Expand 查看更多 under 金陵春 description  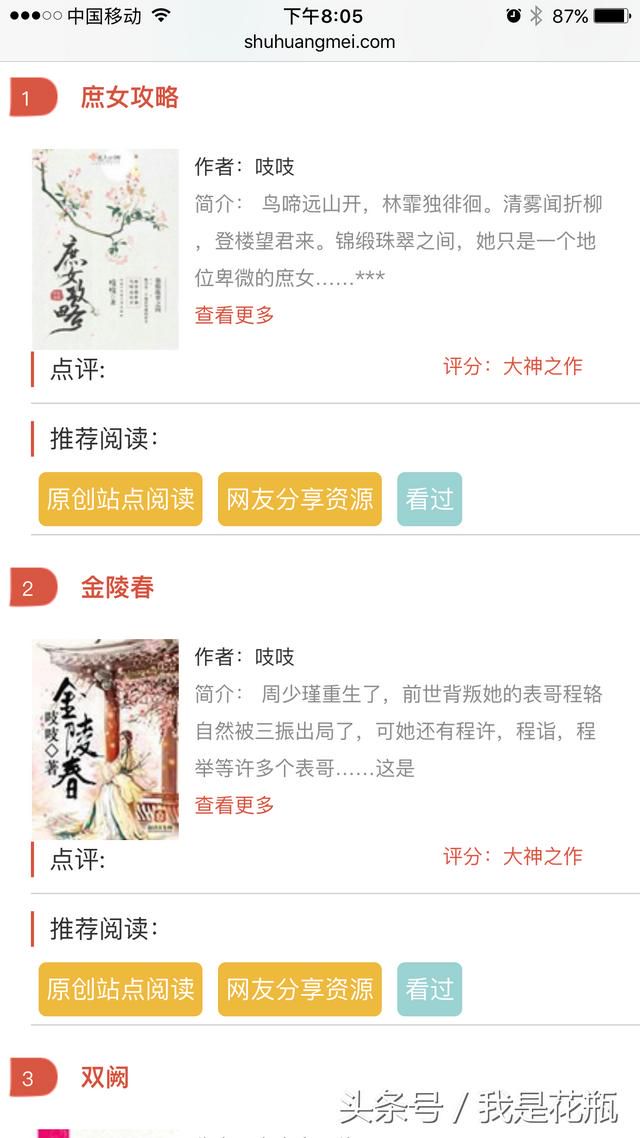[x=234, y=805]
